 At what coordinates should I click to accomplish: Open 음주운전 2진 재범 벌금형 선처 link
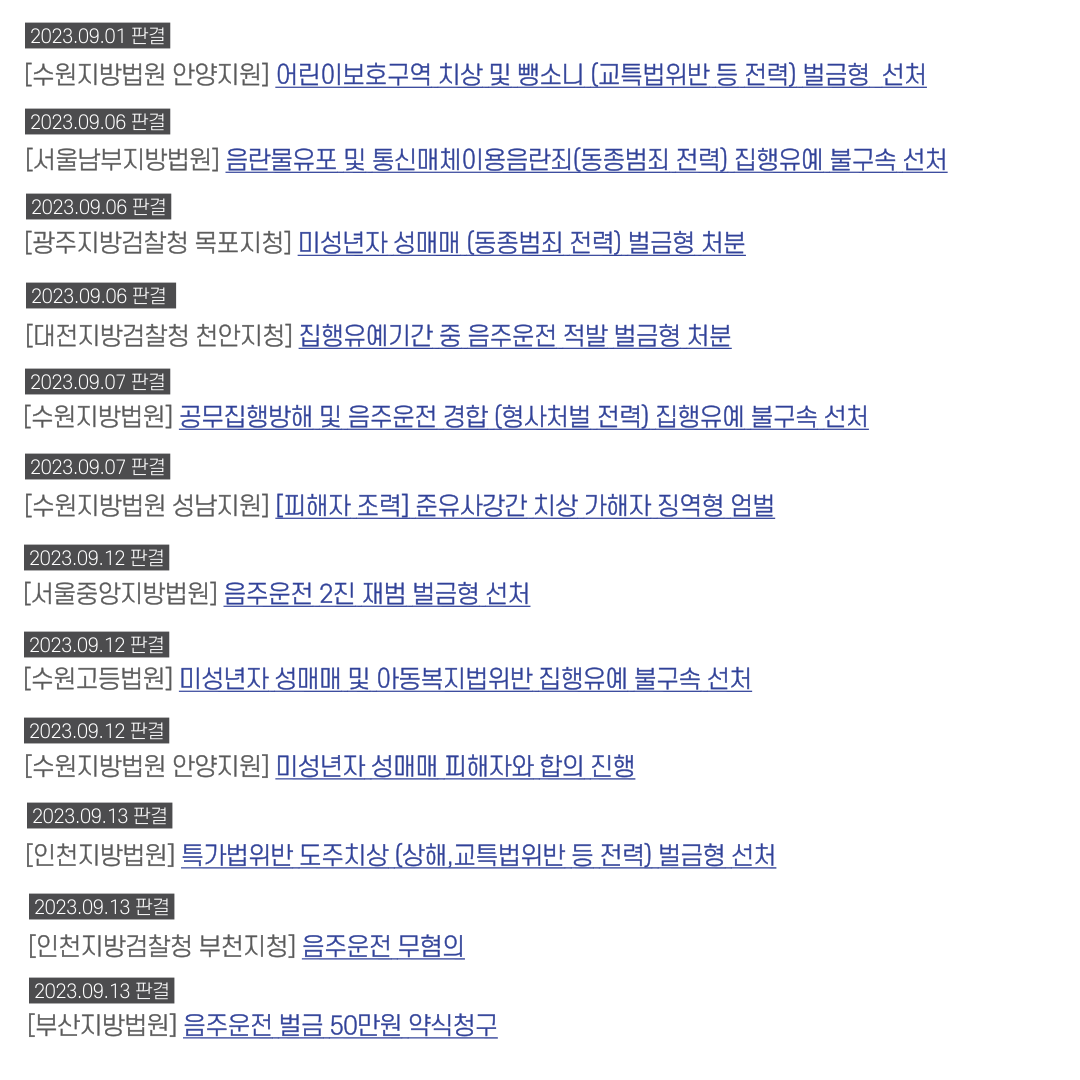click(376, 594)
